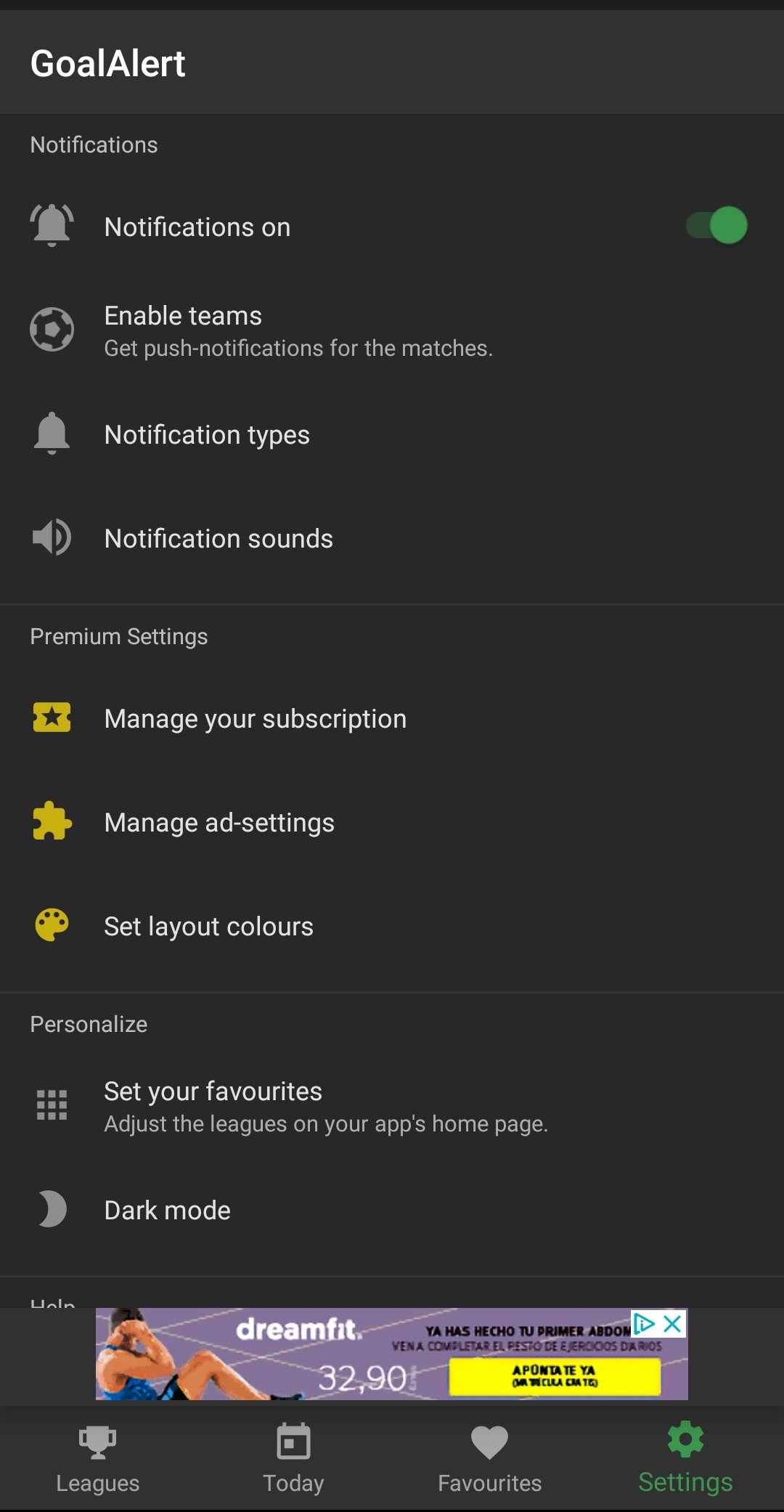Go to the Favourites tab

[490, 1458]
